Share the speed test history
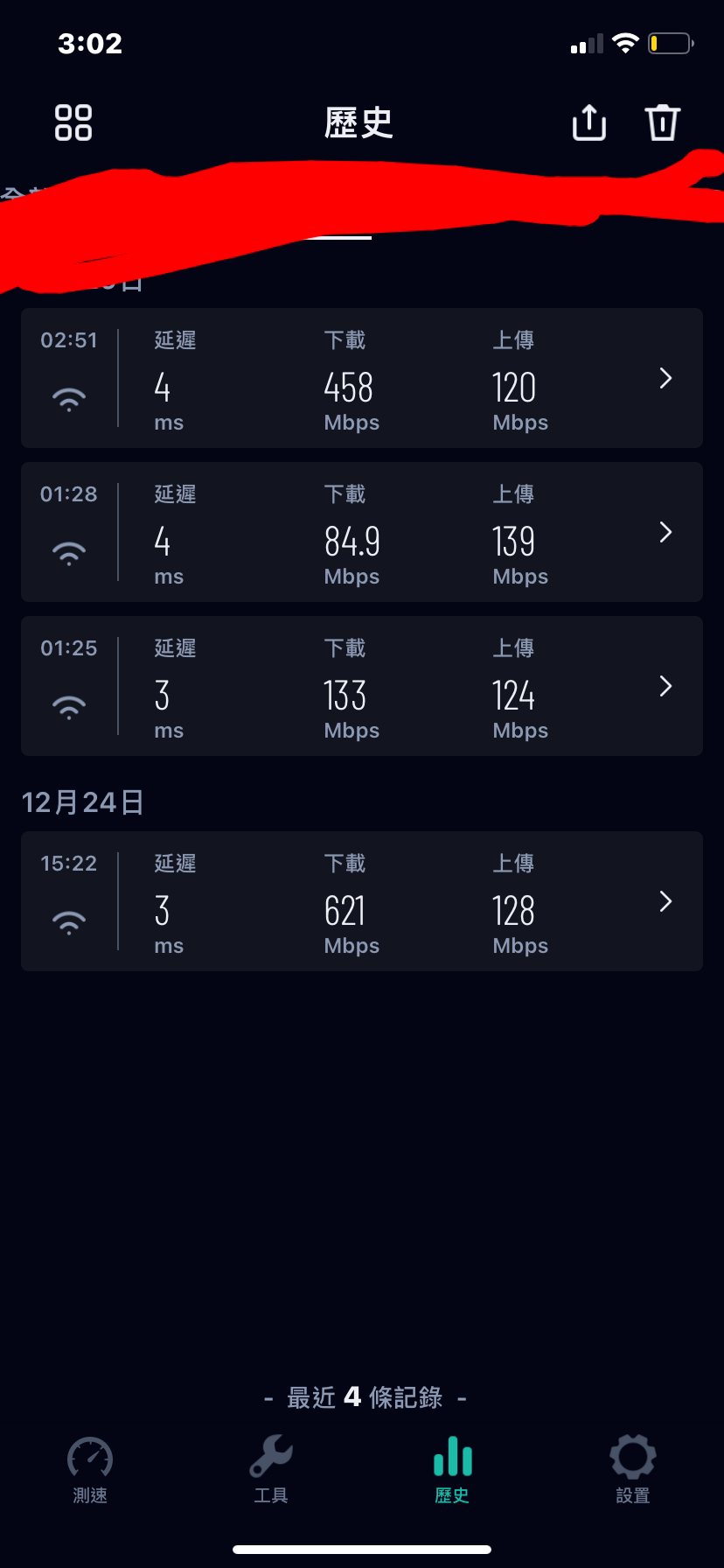The image size is (724, 1568). pyautogui.click(x=589, y=122)
